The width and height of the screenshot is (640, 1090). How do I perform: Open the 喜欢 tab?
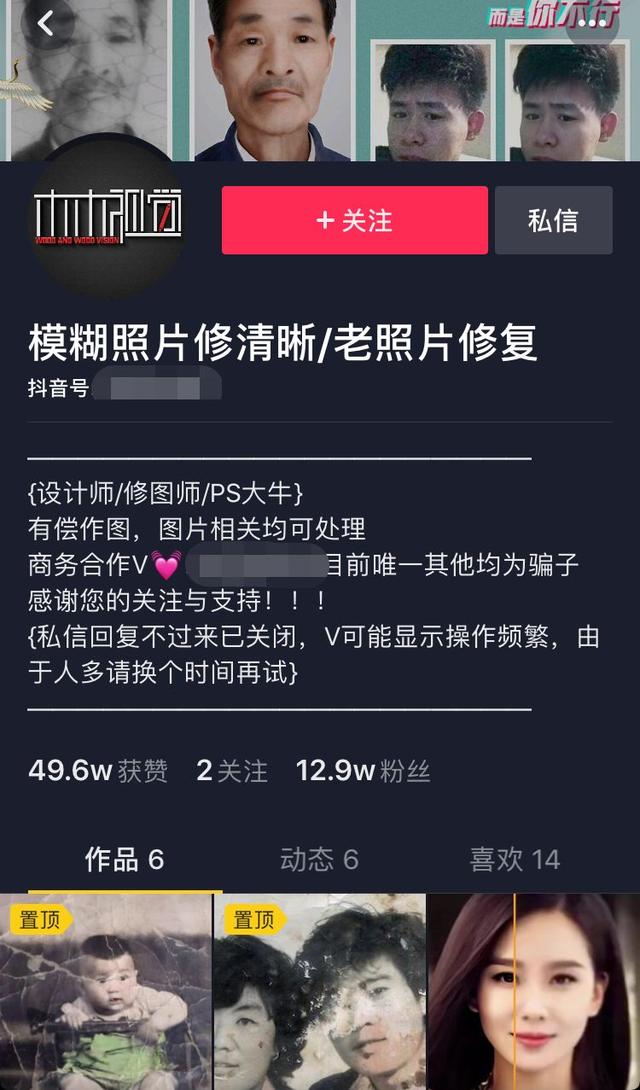[515, 859]
